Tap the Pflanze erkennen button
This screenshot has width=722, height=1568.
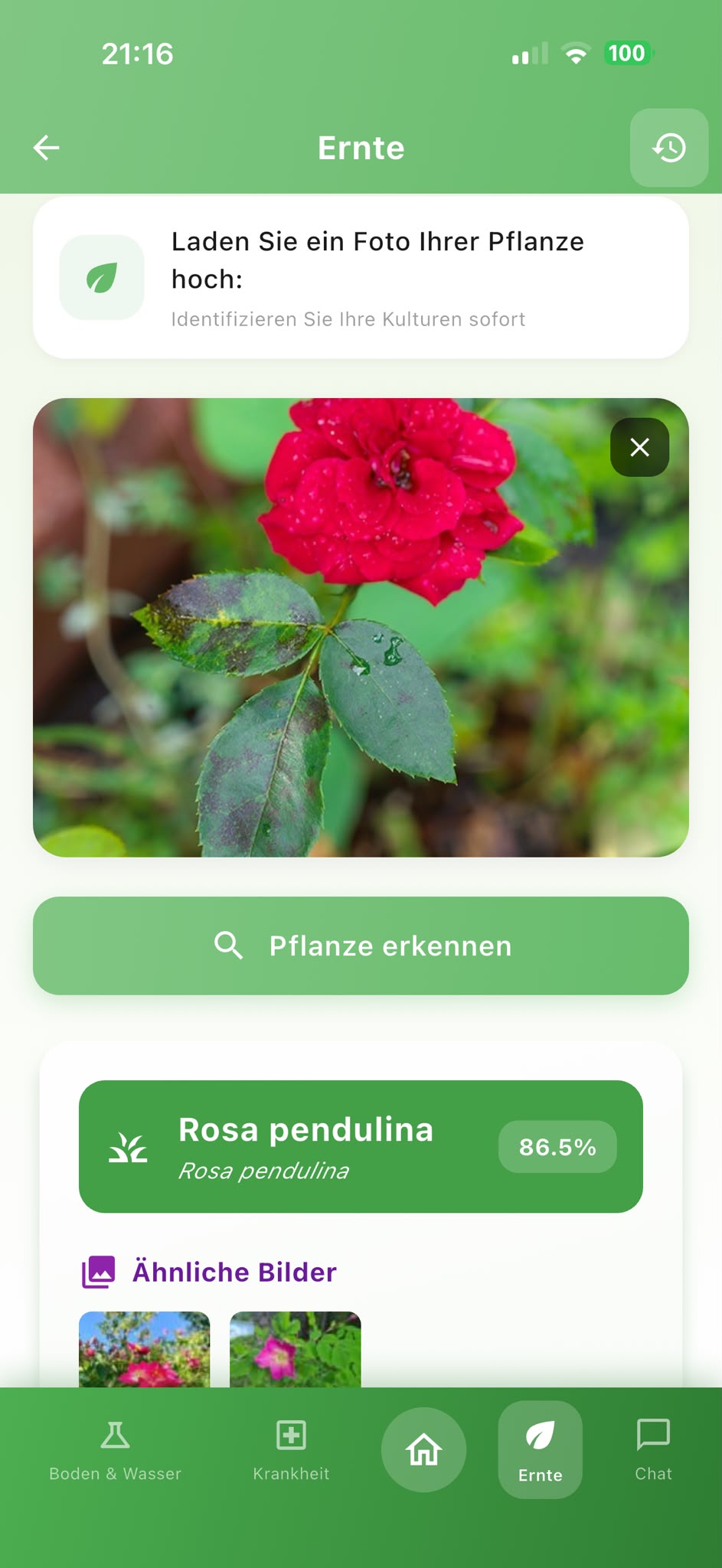tap(361, 946)
